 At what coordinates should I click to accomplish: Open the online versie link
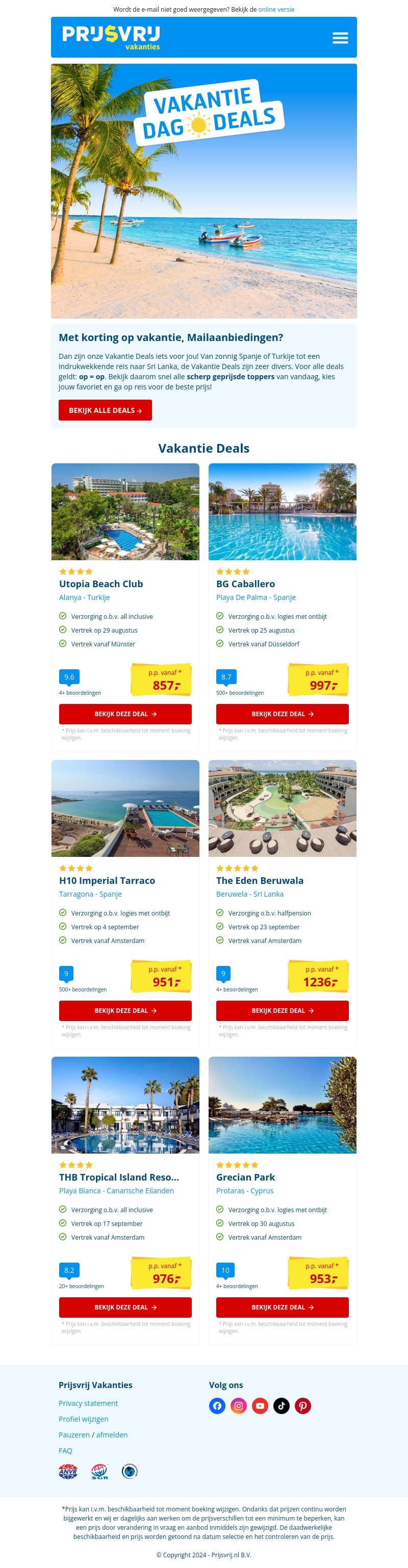pos(276,10)
